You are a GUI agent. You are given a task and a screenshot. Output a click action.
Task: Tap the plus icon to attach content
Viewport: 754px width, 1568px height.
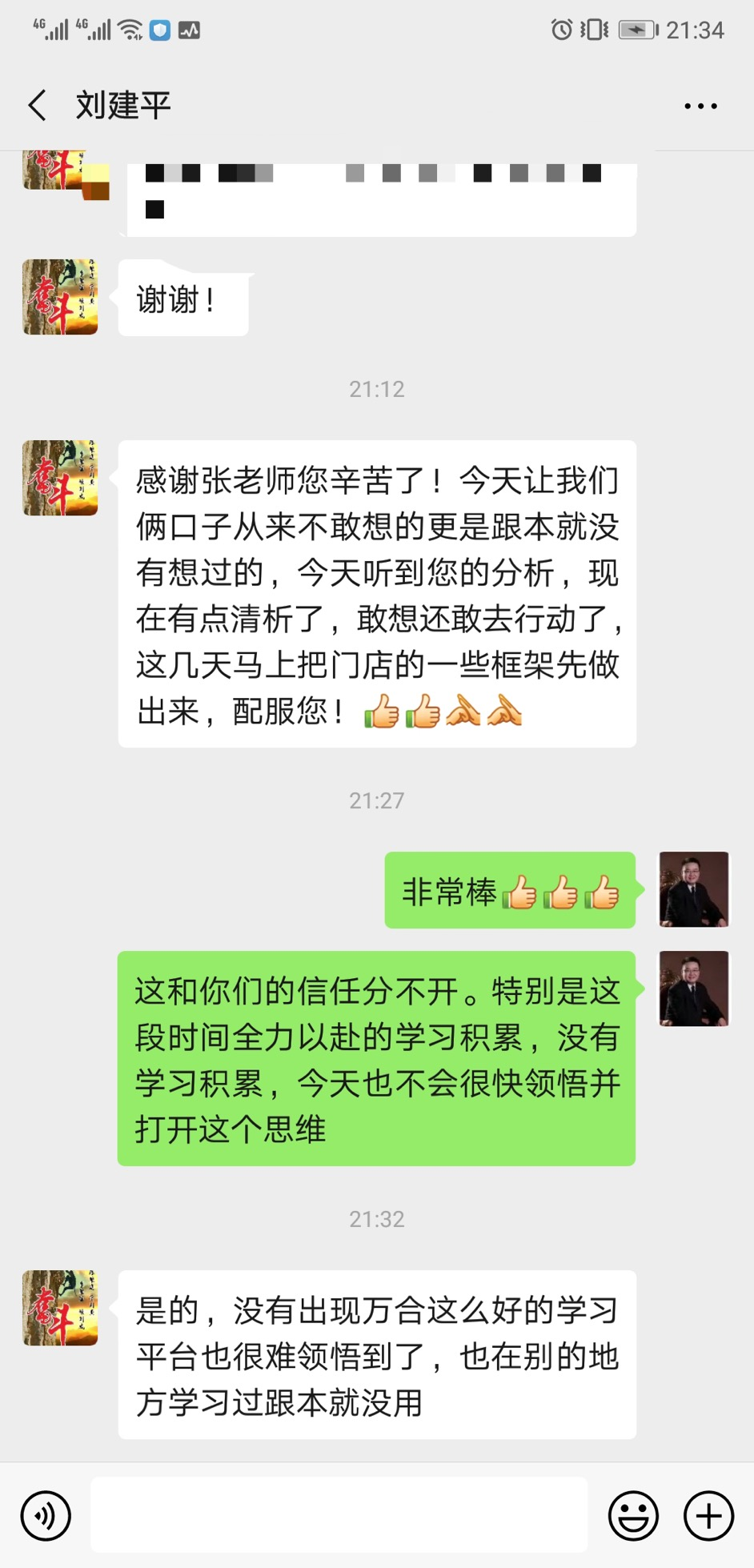coord(705,1515)
